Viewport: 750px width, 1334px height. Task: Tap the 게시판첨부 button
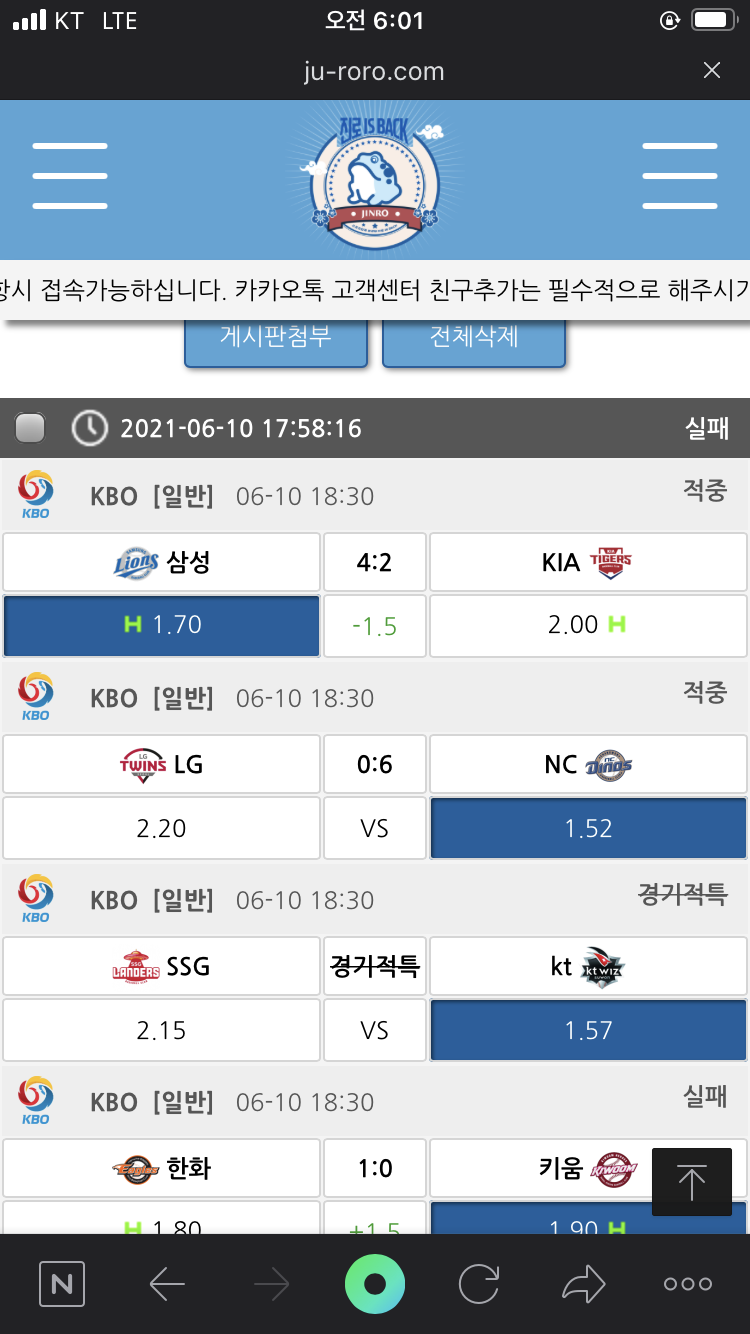276,337
